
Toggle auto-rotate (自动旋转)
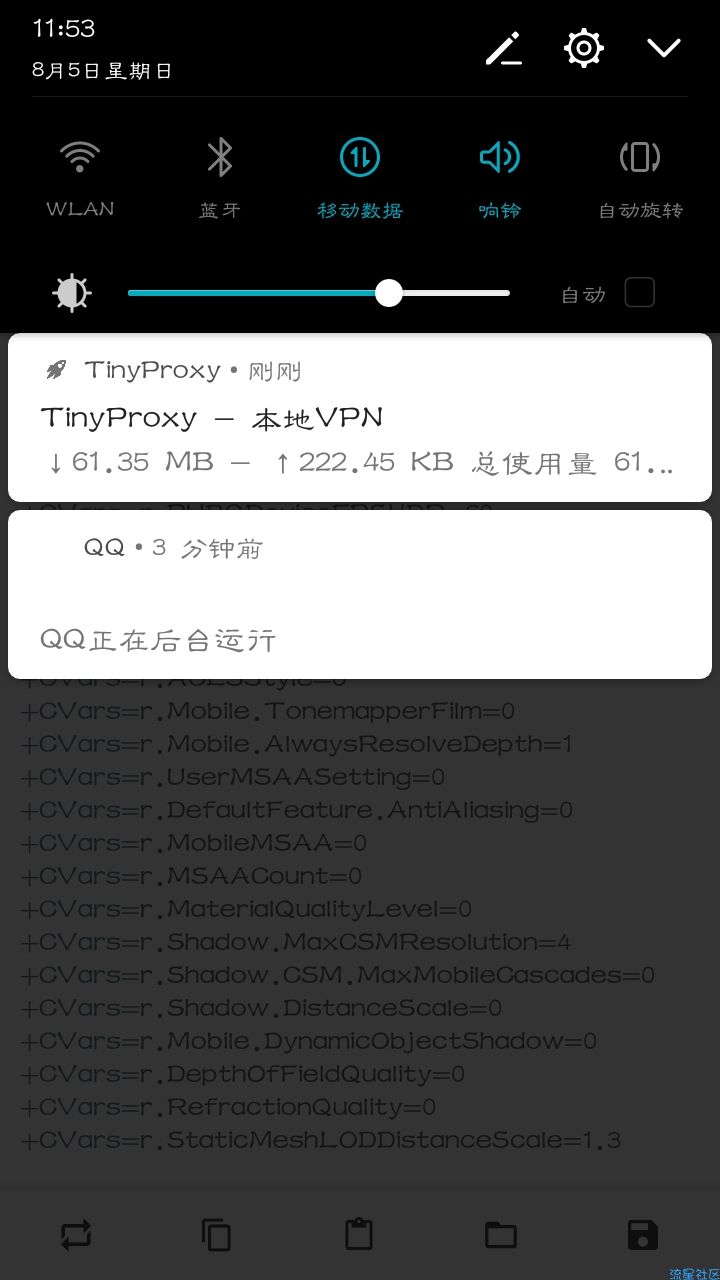(x=640, y=158)
